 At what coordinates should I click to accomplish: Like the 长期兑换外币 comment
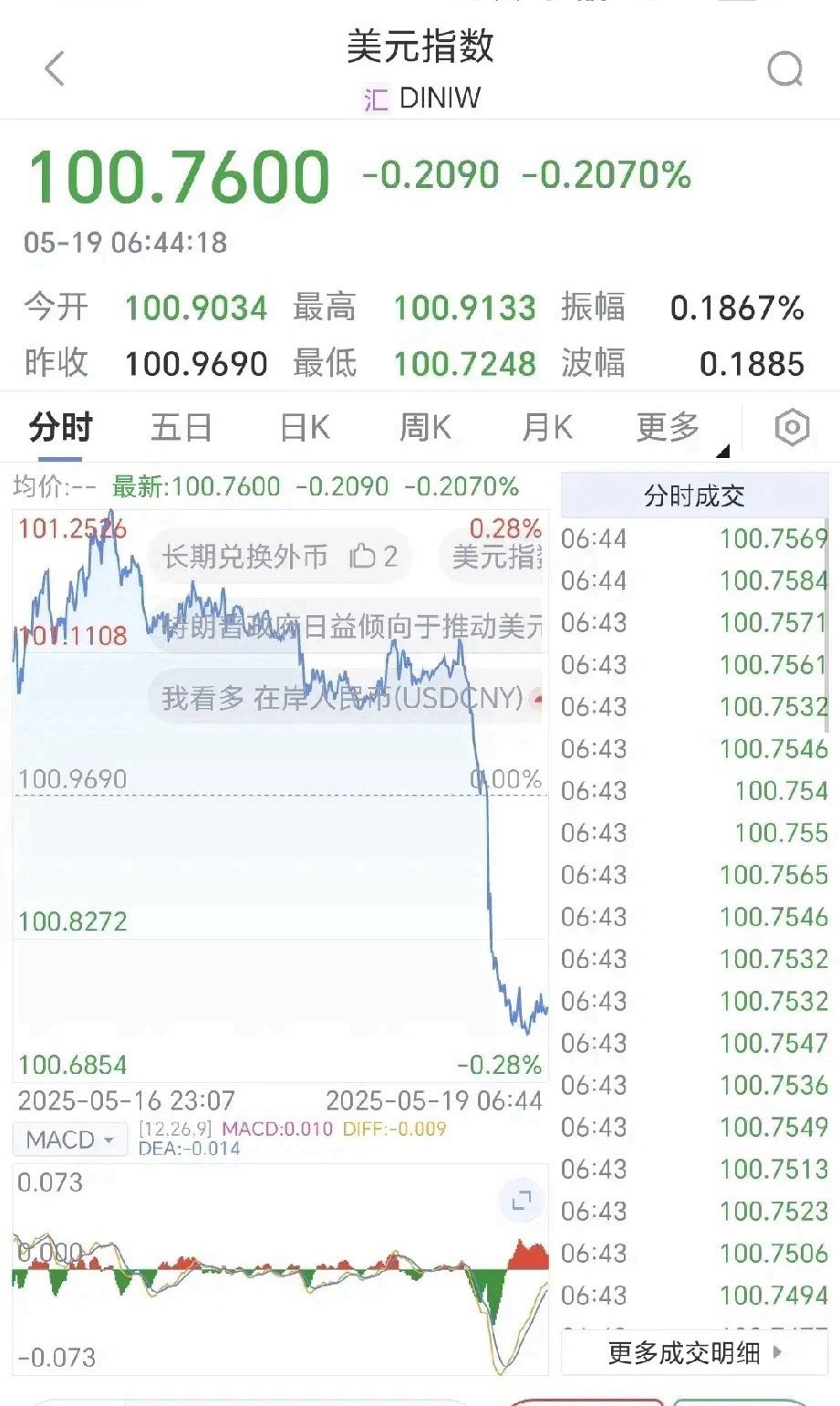373,556
